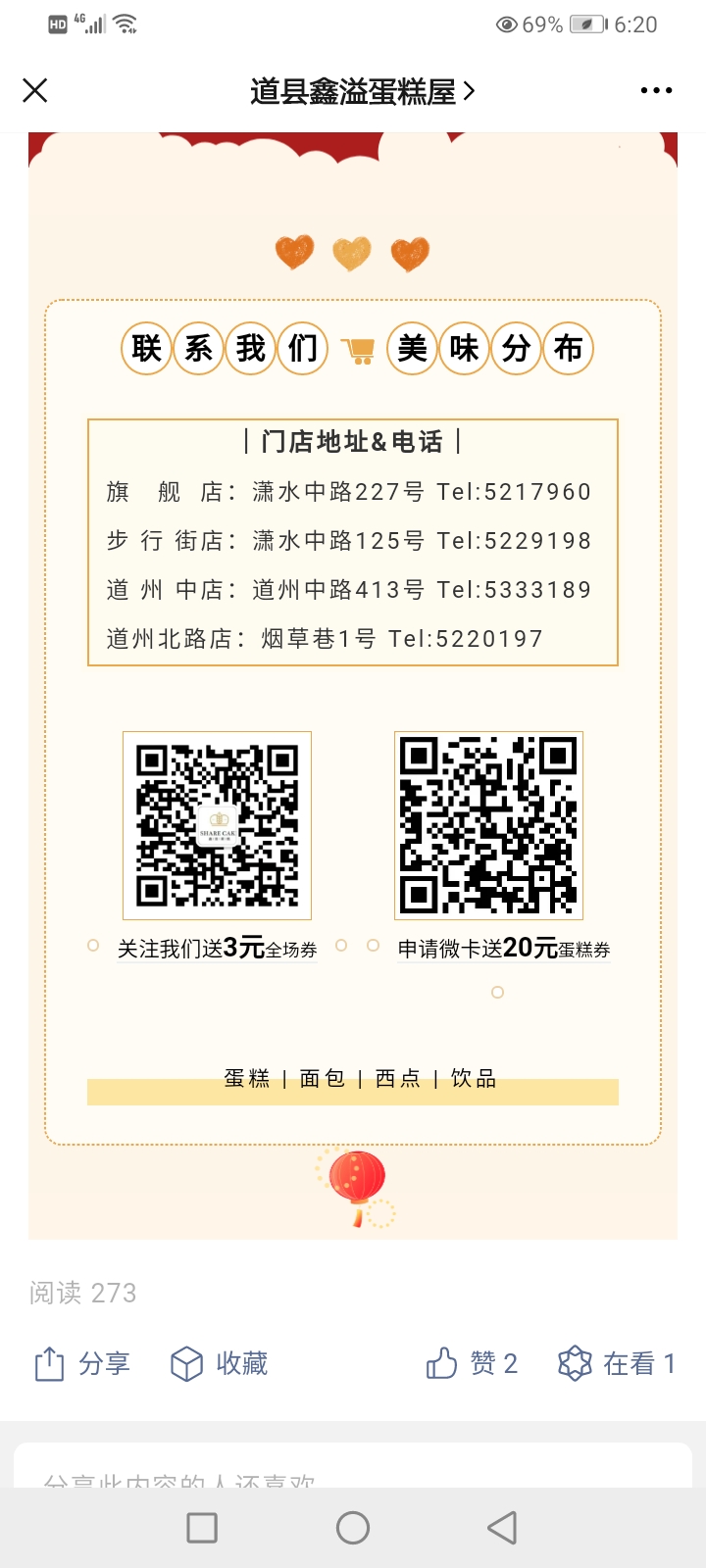Go to the home screen
Image resolution: width=706 pixels, height=1568 pixels.
tap(353, 1528)
